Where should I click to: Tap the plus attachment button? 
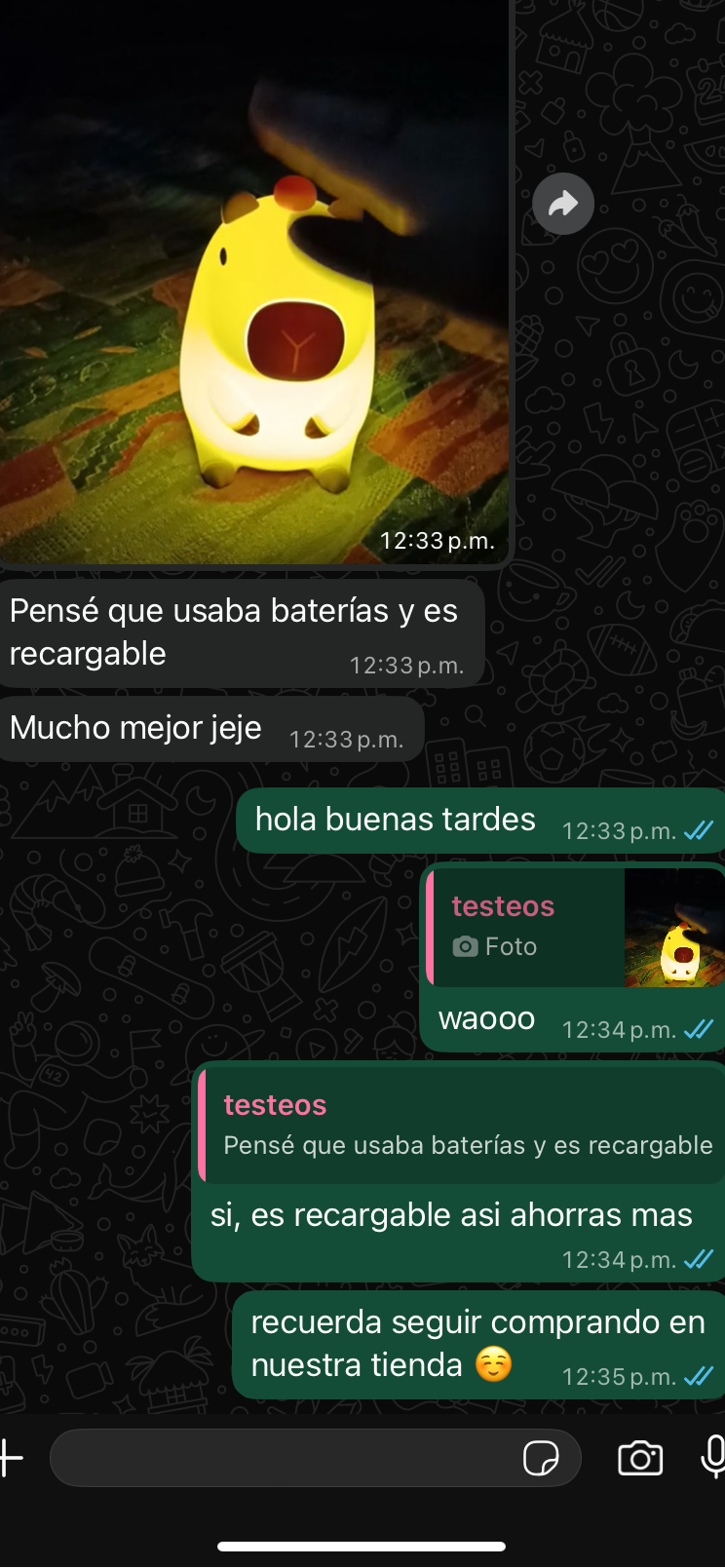(x=10, y=1458)
